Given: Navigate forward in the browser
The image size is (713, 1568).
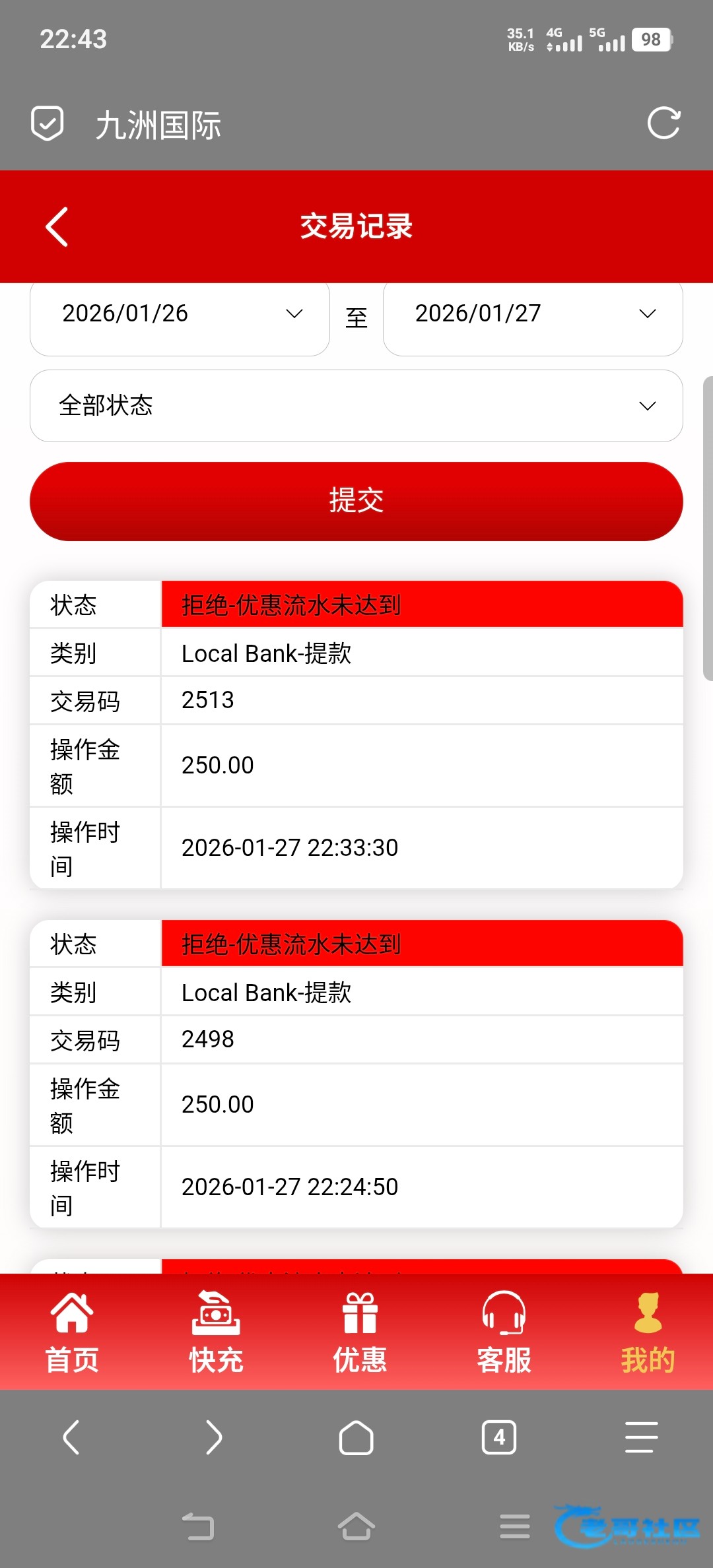Looking at the screenshot, I should click(214, 1437).
